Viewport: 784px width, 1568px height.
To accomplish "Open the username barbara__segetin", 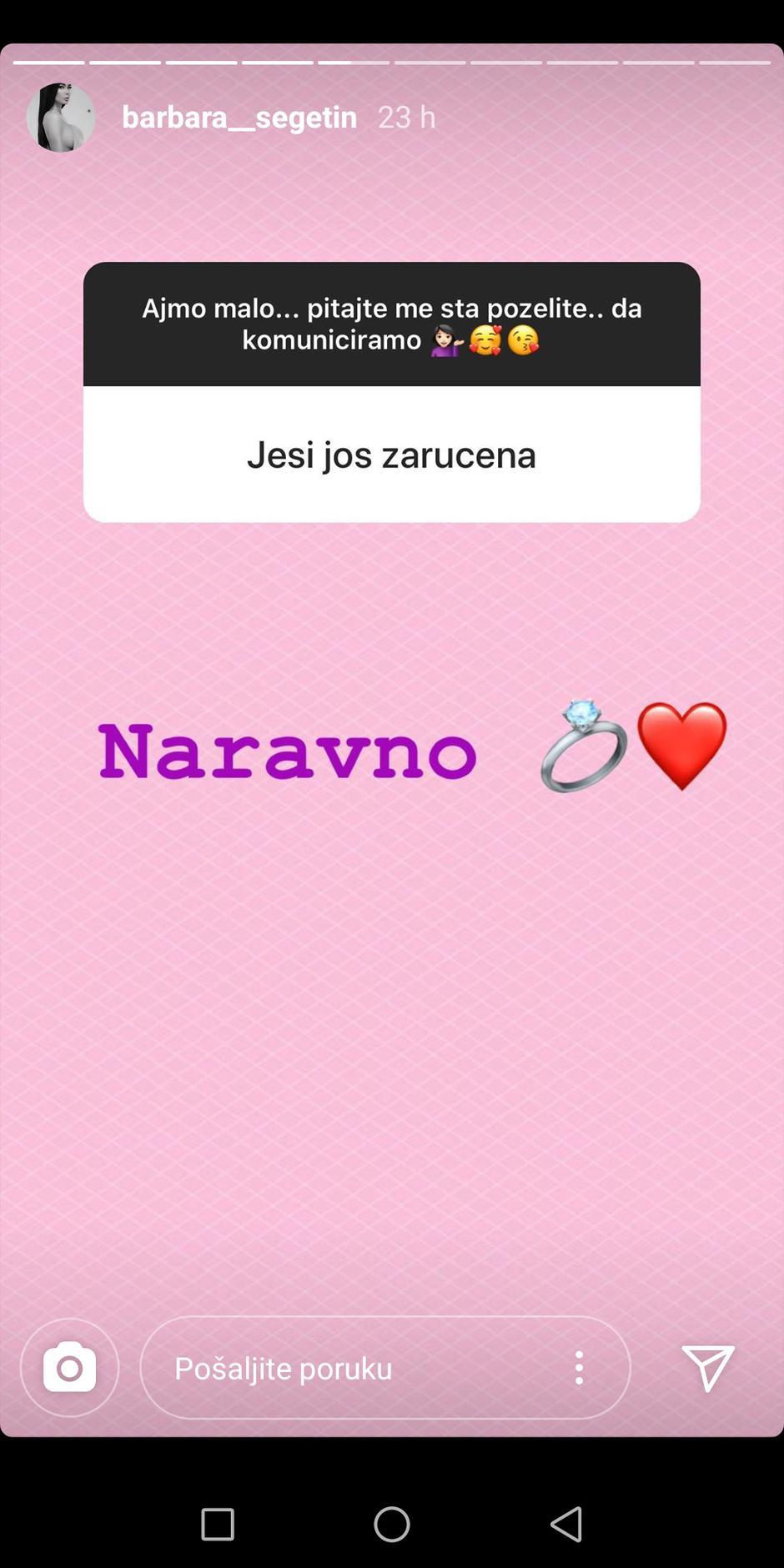I will (x=240, y=117).
